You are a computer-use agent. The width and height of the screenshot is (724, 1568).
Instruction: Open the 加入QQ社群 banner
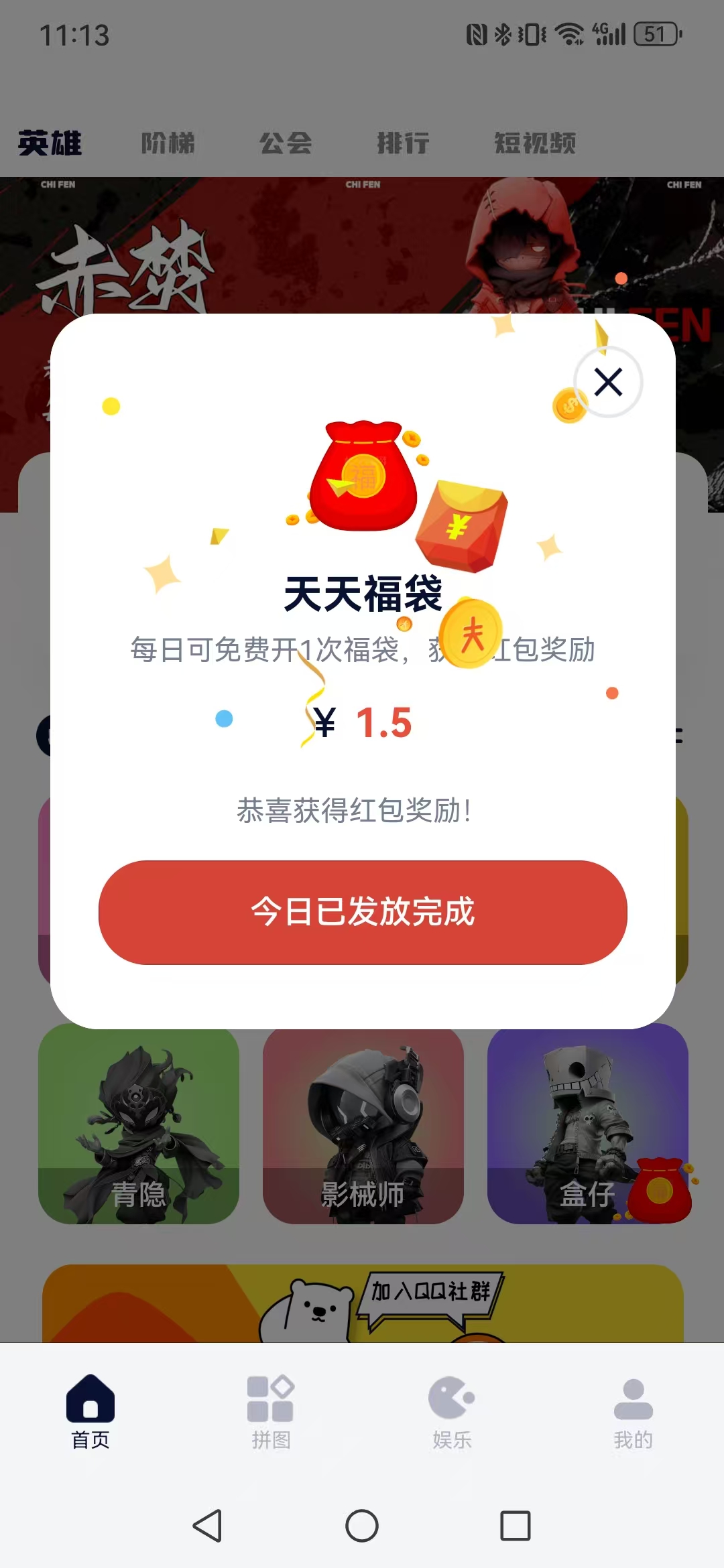(362, 1313)
